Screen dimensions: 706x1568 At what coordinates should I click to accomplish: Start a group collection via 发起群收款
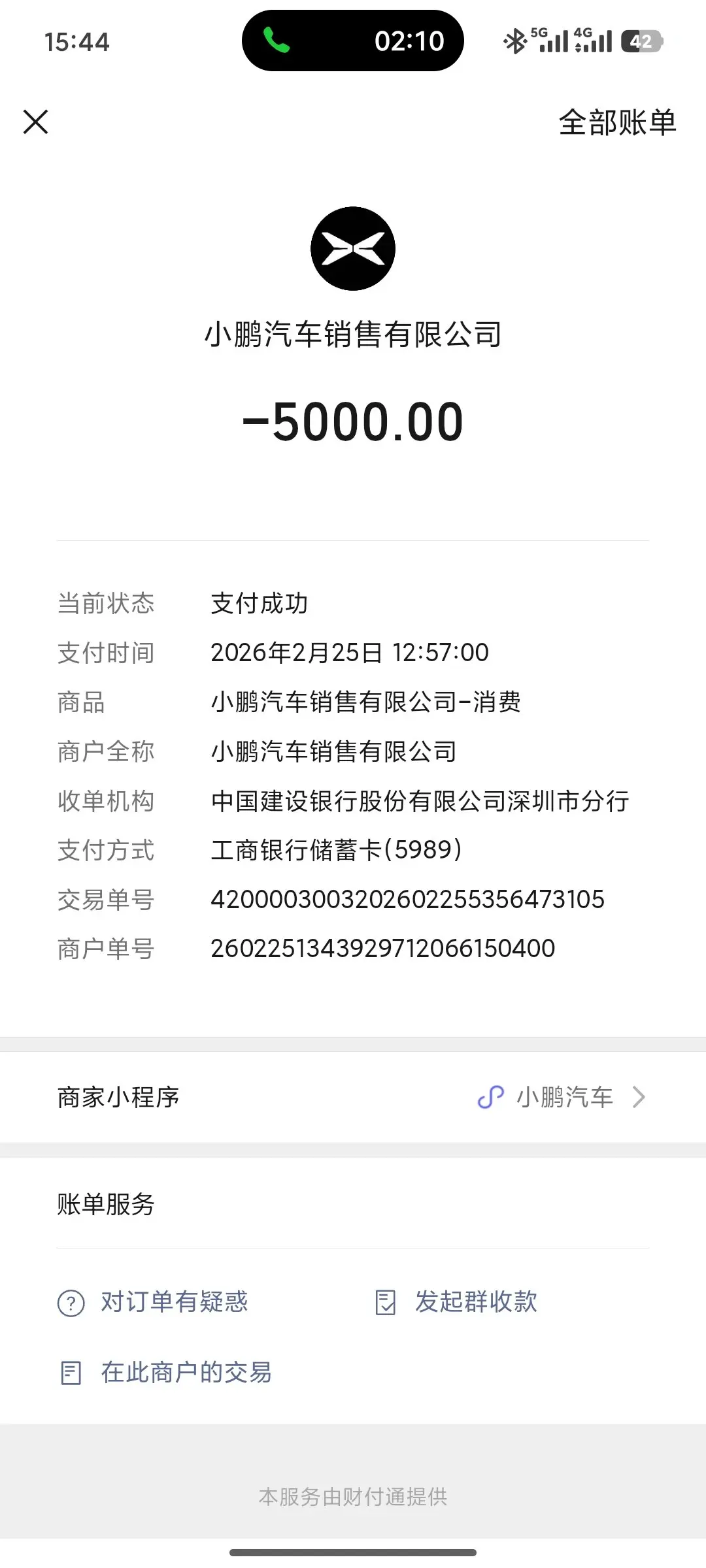[x=456, y=1302]
